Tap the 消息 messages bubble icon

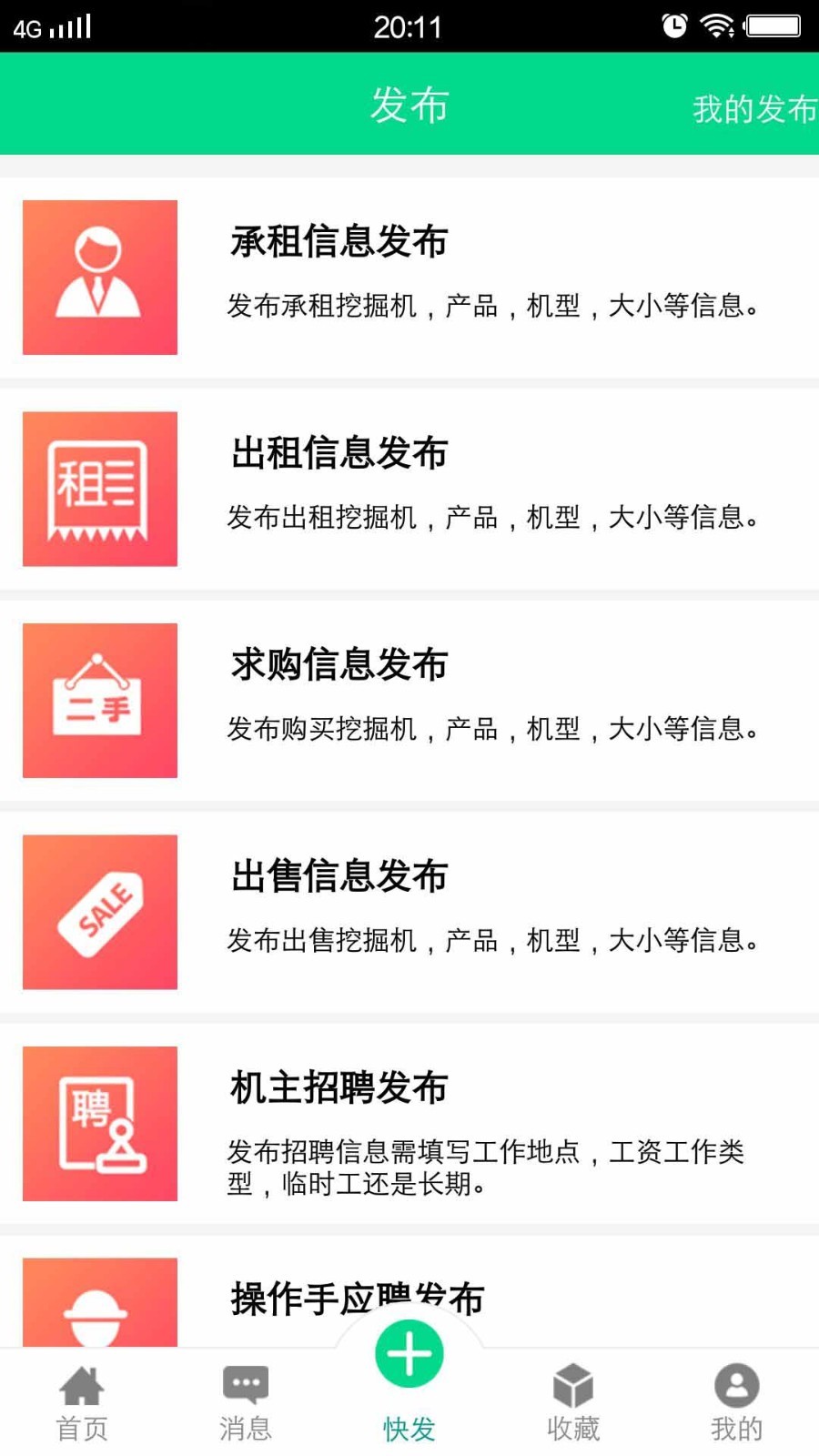pyautogui.click(x=244, y=1382)
